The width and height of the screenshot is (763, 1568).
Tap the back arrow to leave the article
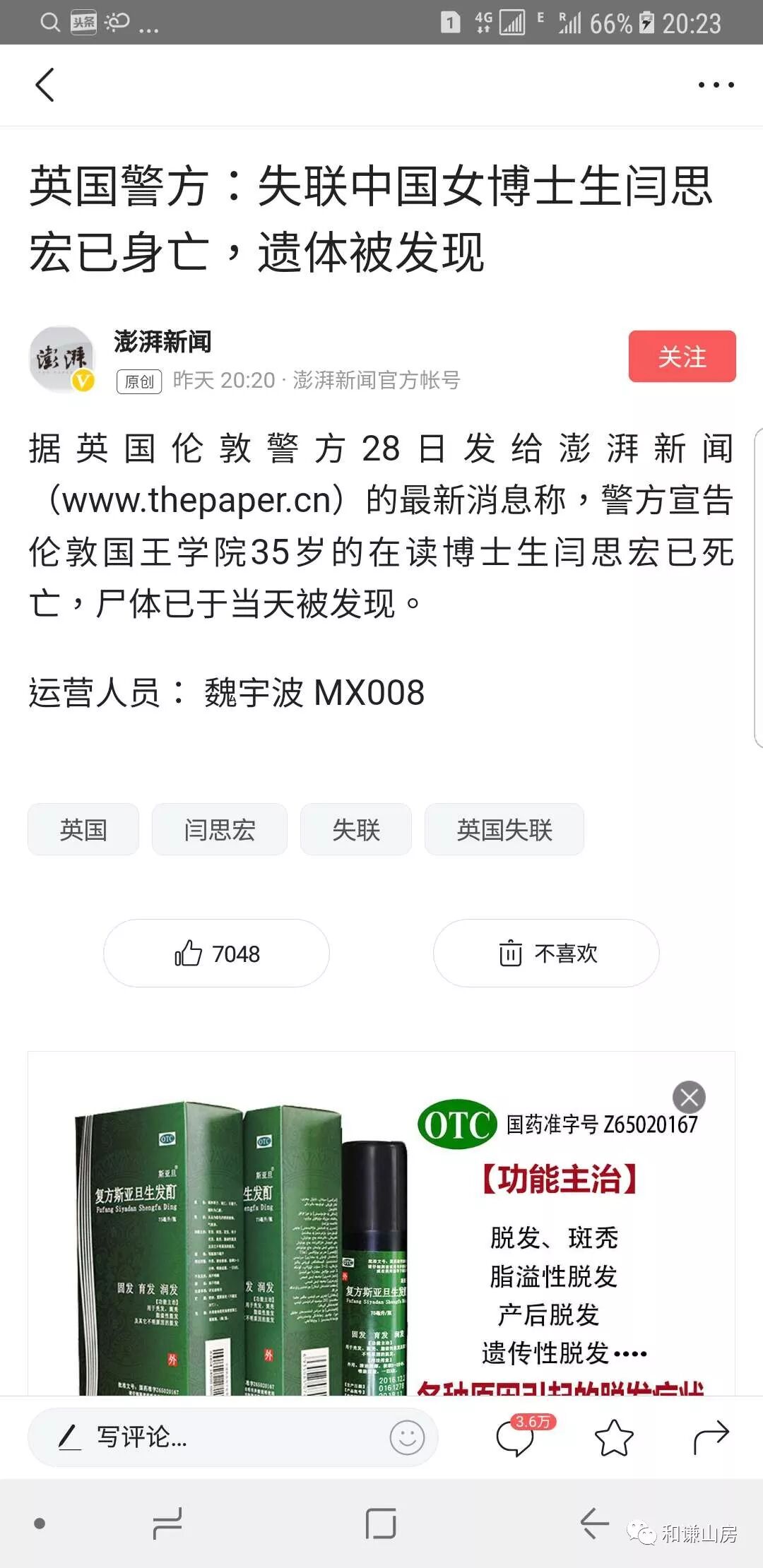coord(45,85)
